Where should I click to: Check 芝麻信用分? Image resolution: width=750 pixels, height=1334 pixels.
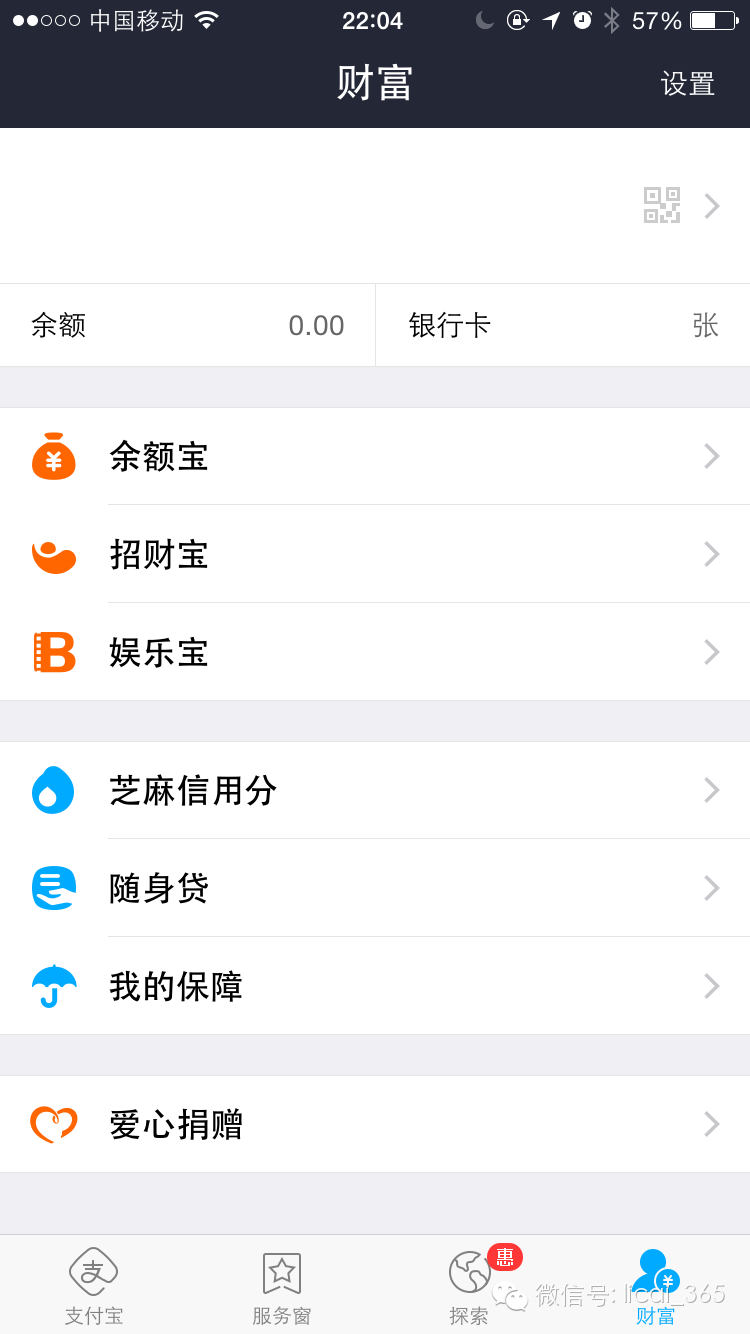point(375,790)
